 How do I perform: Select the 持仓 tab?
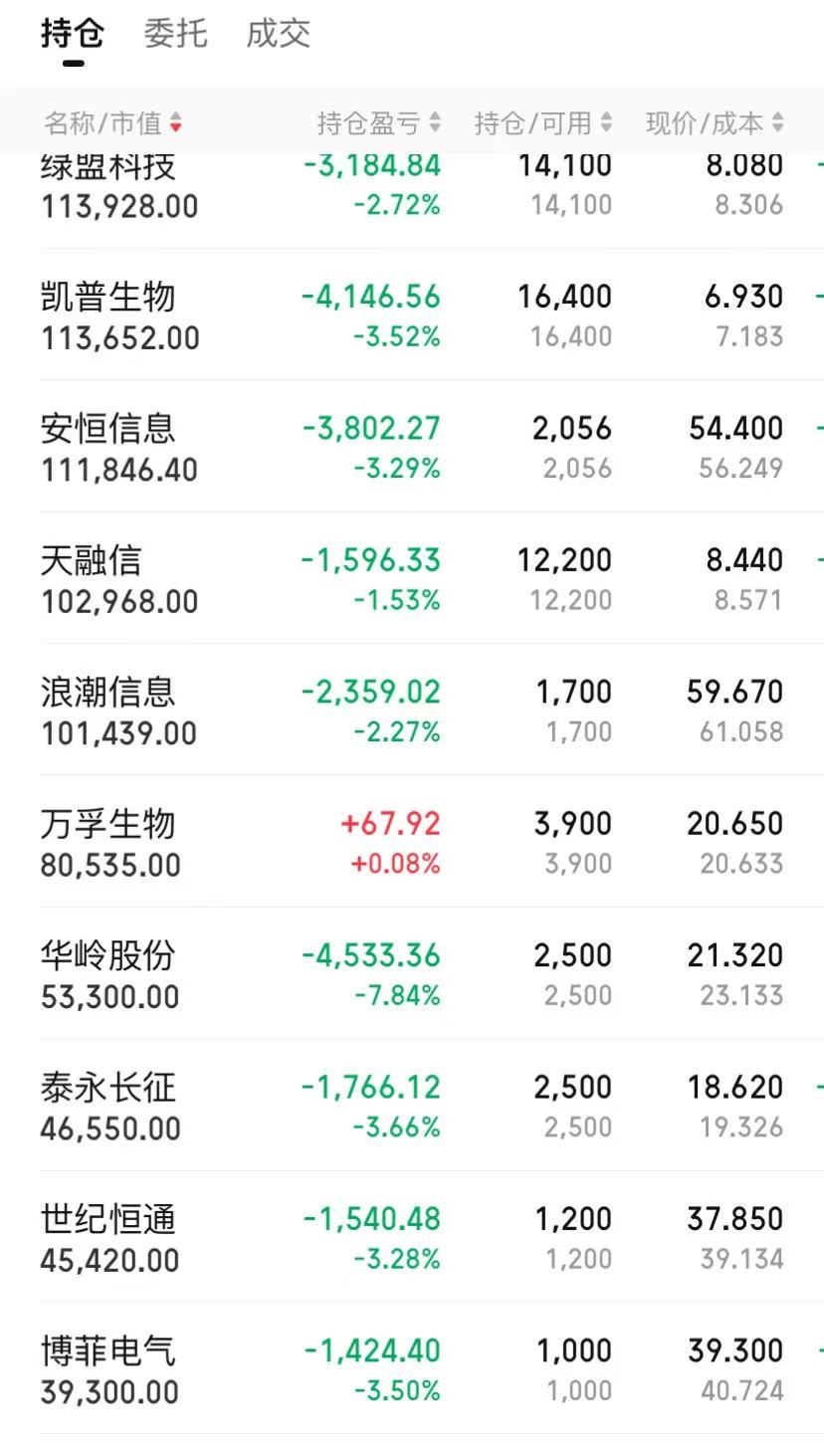pos(73,34)
